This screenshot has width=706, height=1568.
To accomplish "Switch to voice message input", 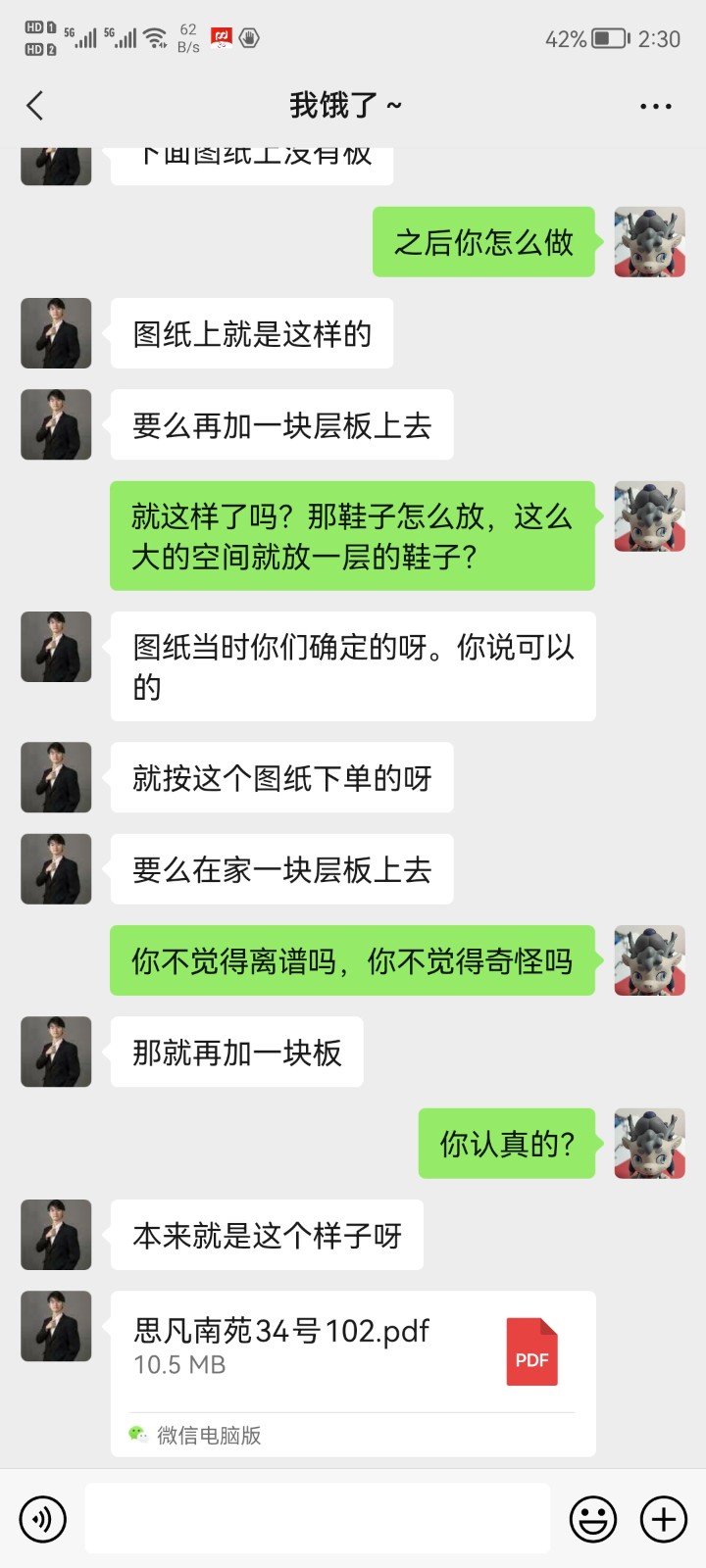I will [x=42, y=1519].
